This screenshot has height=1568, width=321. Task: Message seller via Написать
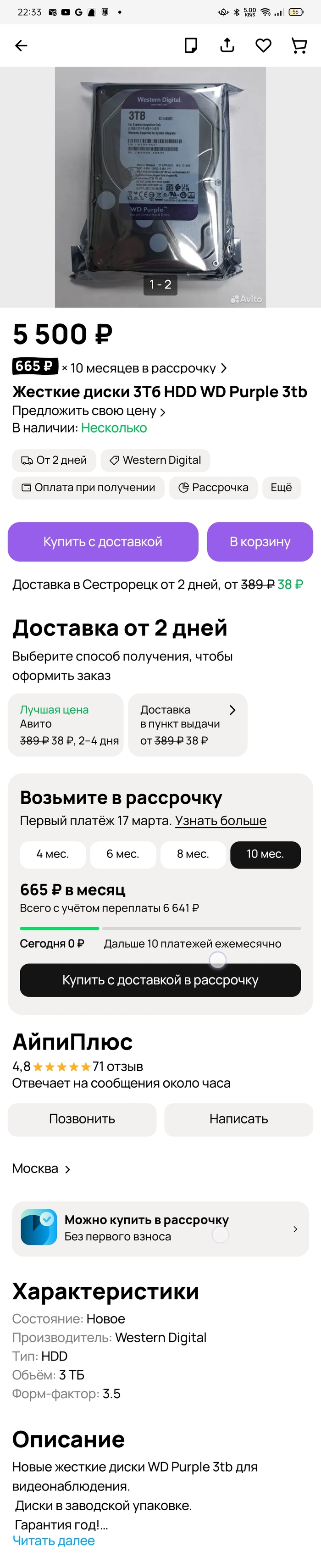pos(238,1119)
